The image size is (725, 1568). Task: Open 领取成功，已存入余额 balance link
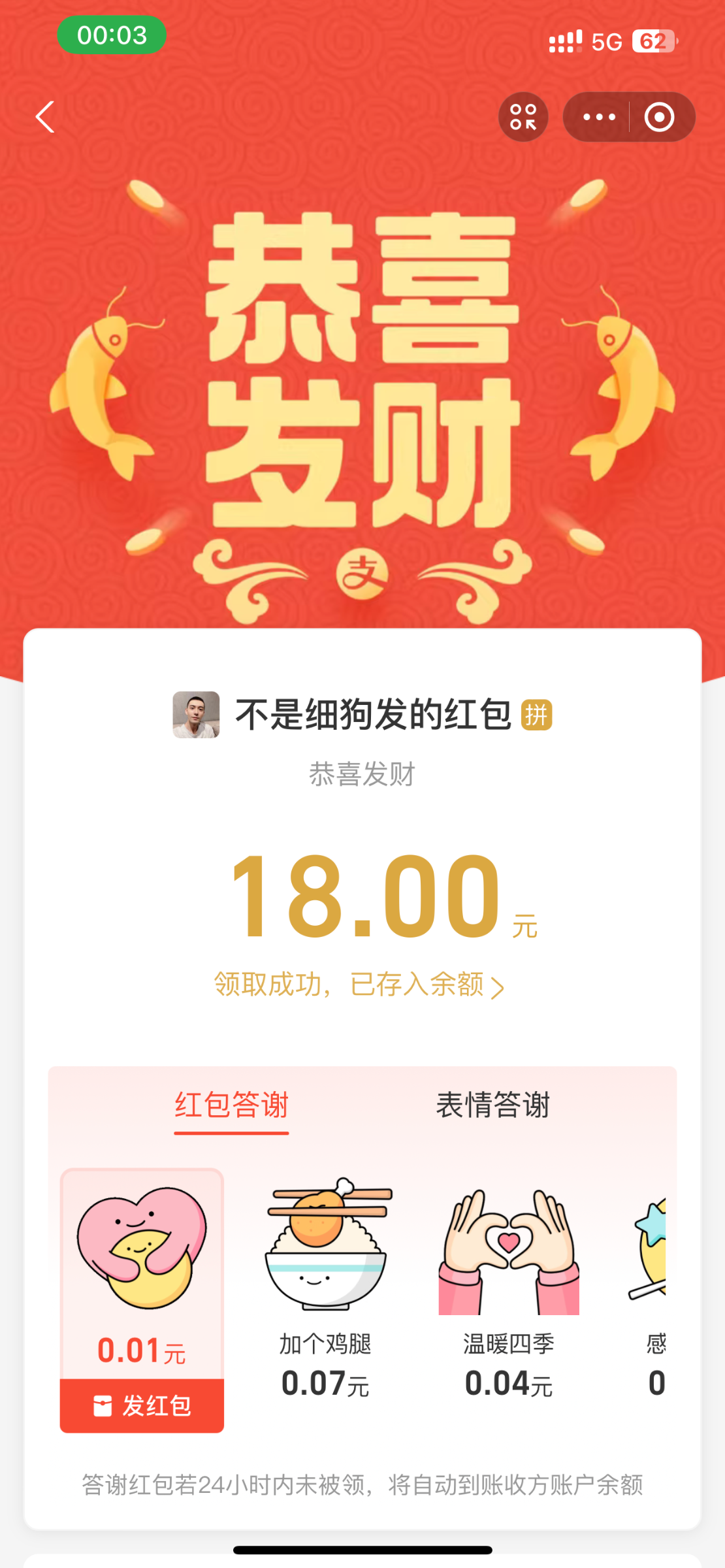tap(359, 985)
